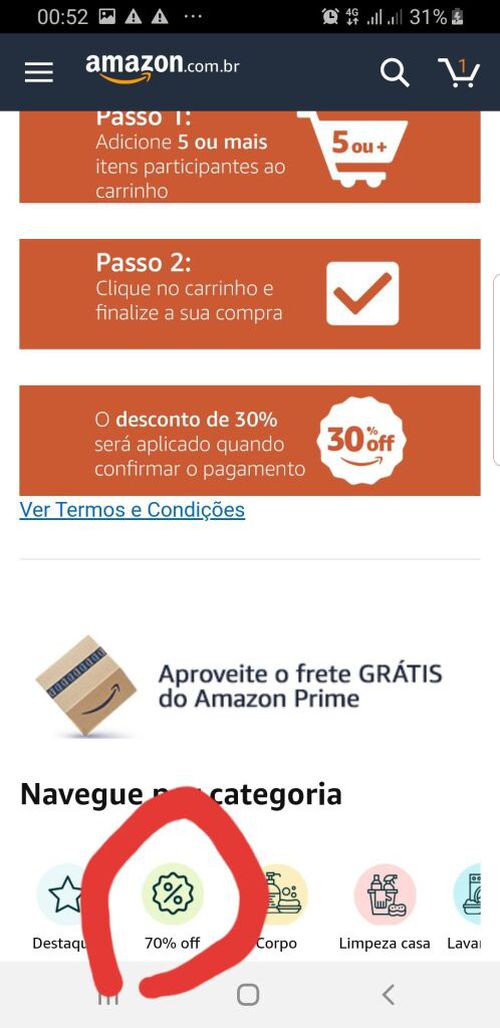Select the Destaques category
500x1028 pixels.
point(60,908)
